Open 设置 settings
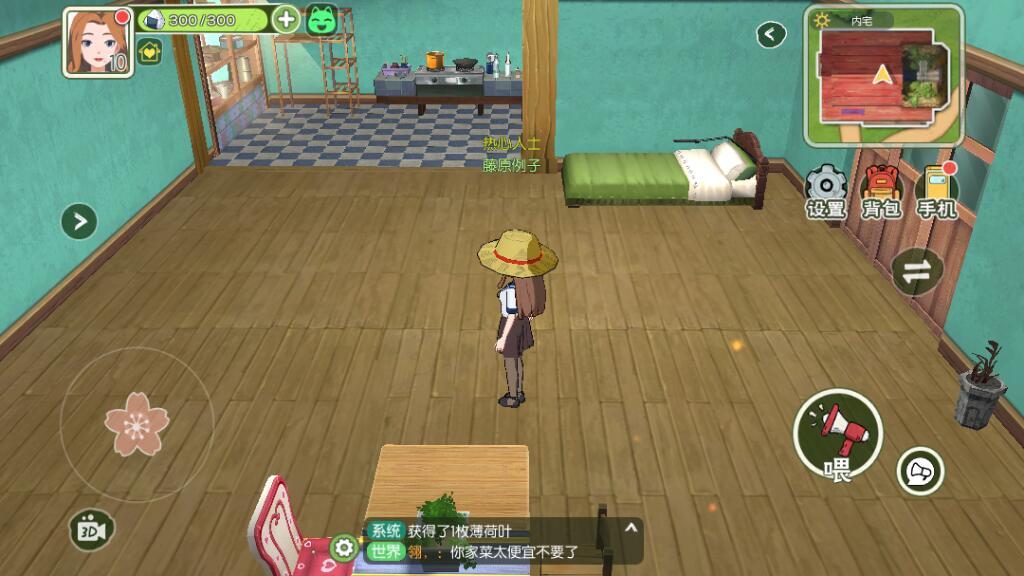Image resolution: width=1024 pixels, height=576 pixels. click(x=826, y=192)
